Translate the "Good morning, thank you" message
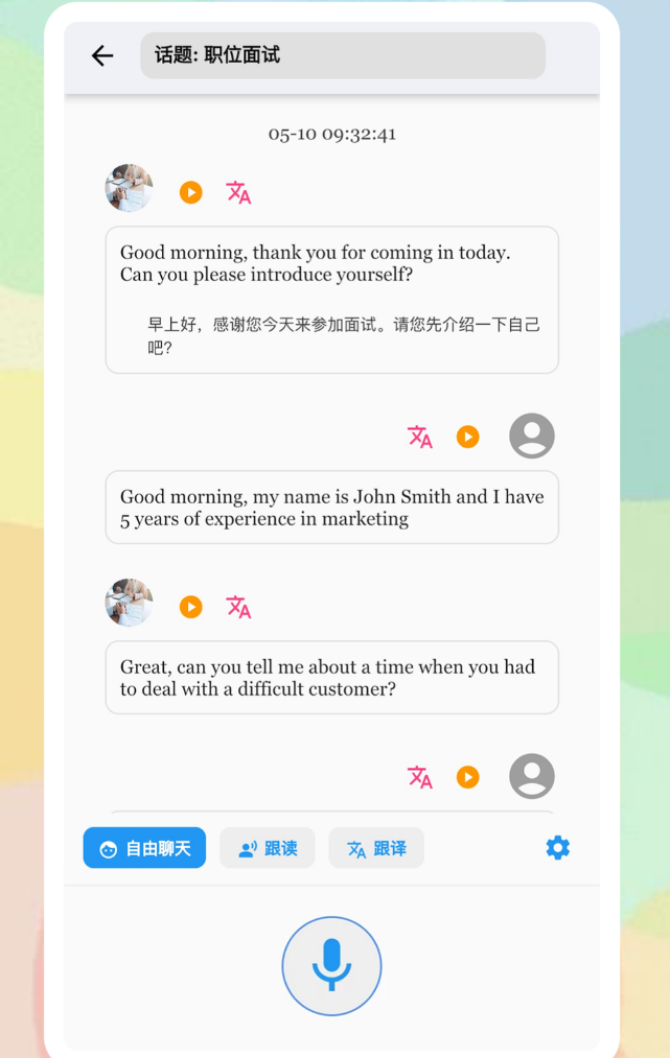 [x=238, y=192]
